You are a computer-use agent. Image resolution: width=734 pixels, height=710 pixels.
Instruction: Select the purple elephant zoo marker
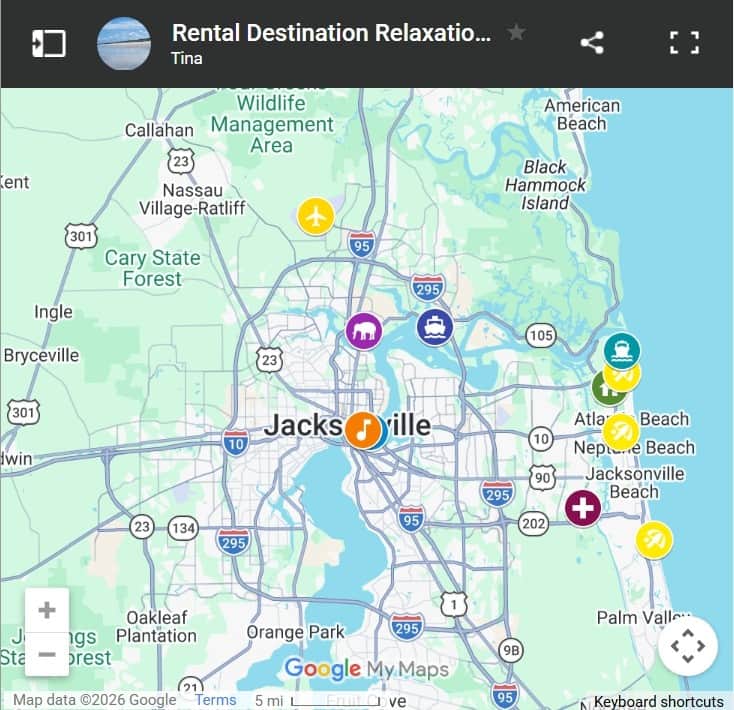click(x=364, y=330)
